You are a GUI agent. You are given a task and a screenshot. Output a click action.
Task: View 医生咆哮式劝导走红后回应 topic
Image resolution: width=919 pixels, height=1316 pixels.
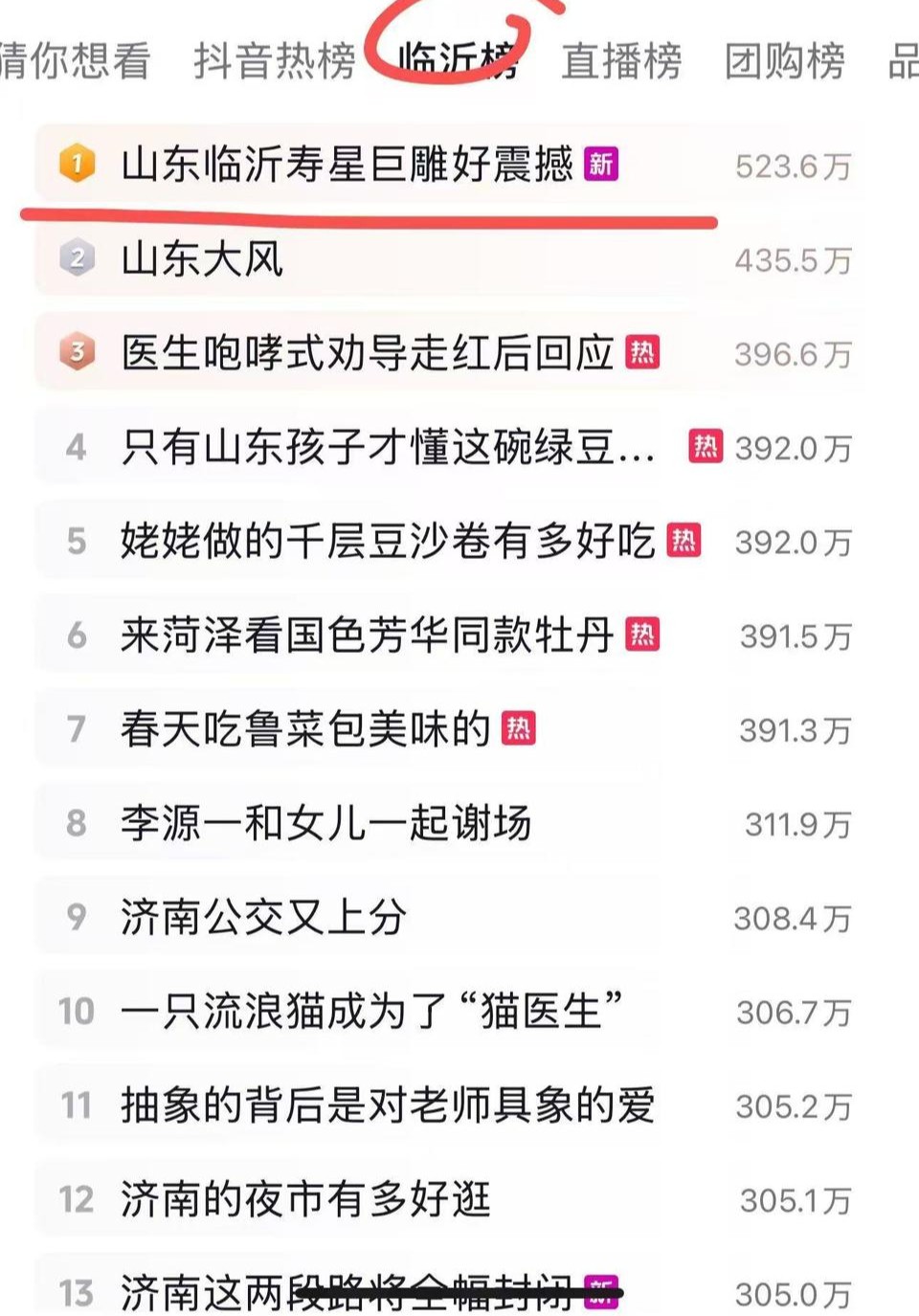[x=367, y=353]
